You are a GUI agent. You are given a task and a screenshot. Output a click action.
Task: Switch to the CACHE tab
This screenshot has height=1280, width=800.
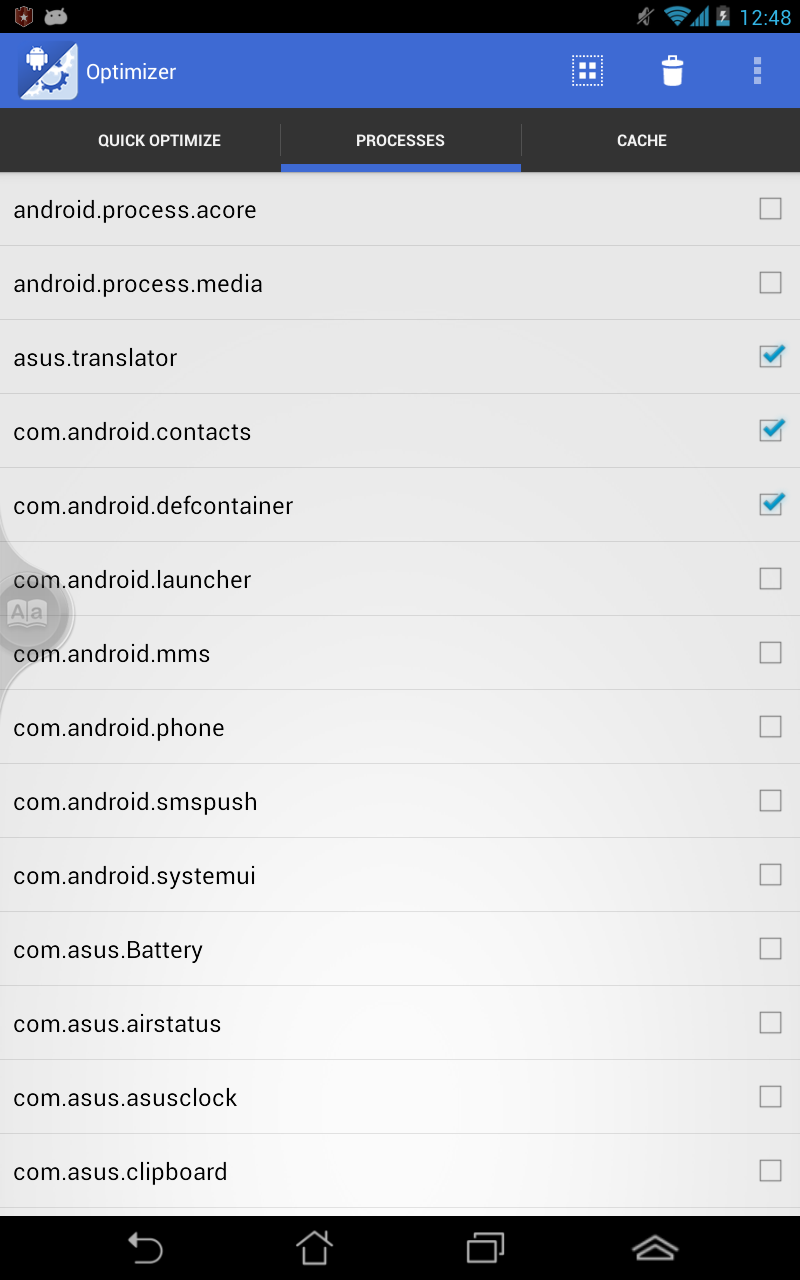641,140
